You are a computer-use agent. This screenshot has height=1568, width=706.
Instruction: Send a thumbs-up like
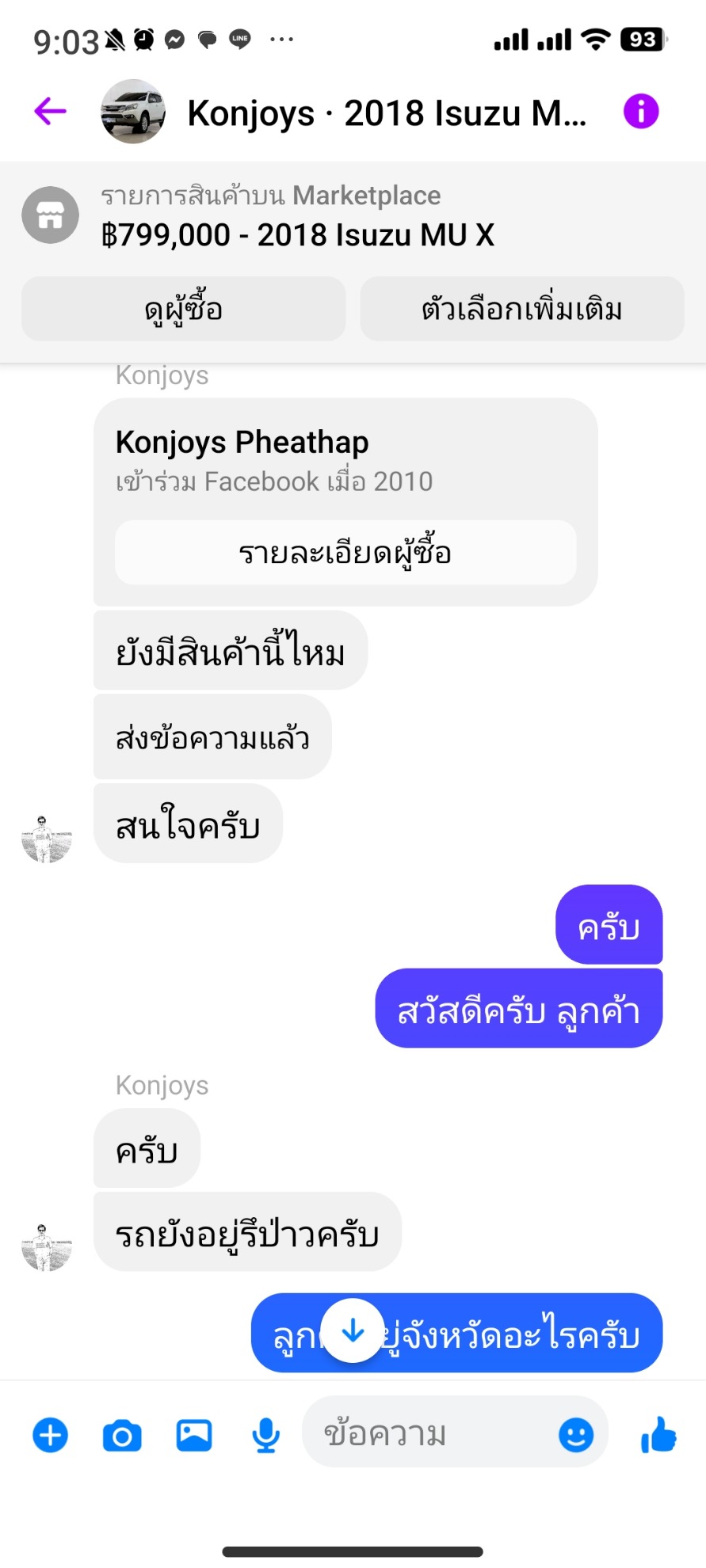point(658,1434)
